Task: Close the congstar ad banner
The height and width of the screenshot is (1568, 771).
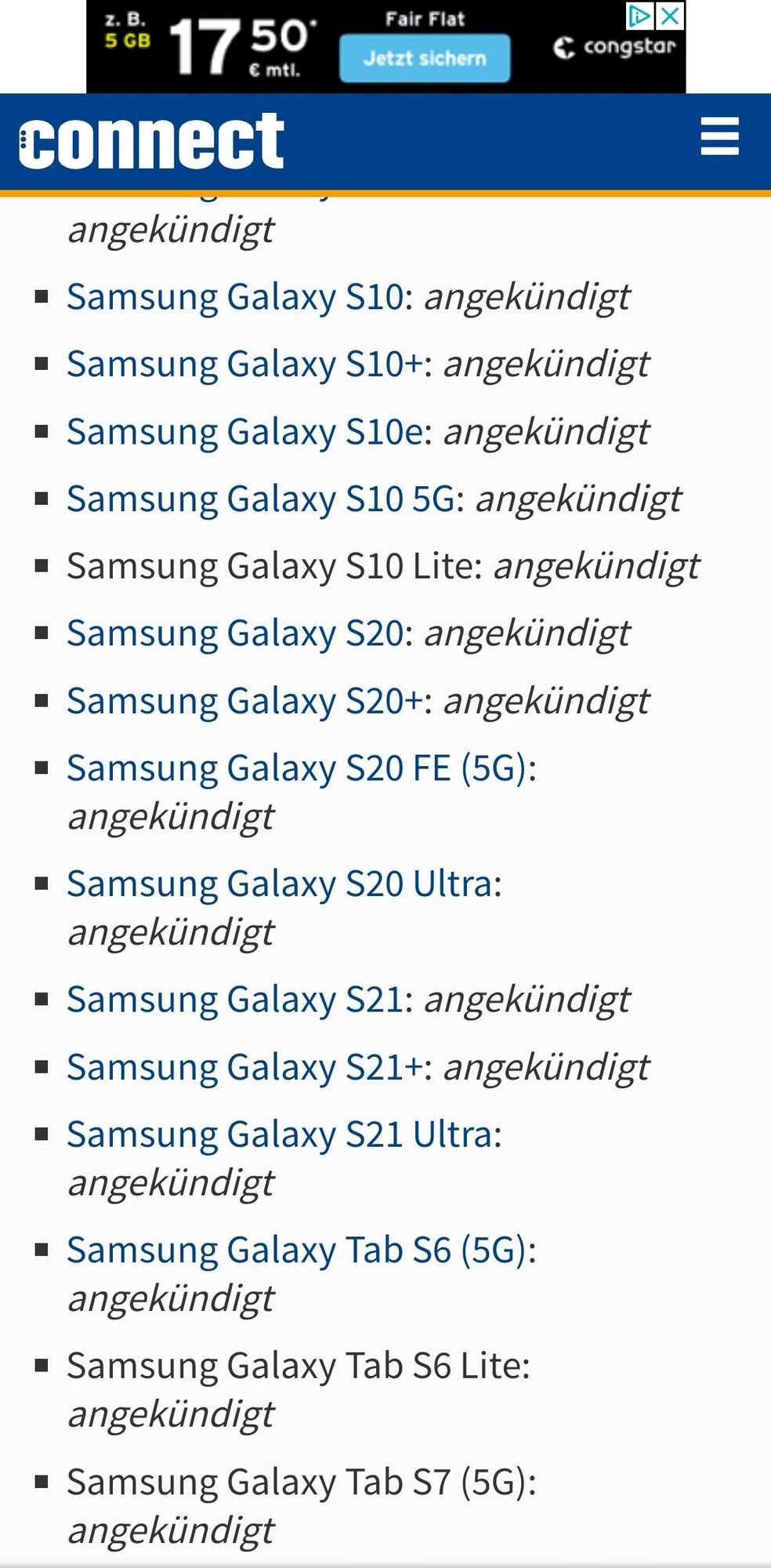Action: [x=671, y=16]
